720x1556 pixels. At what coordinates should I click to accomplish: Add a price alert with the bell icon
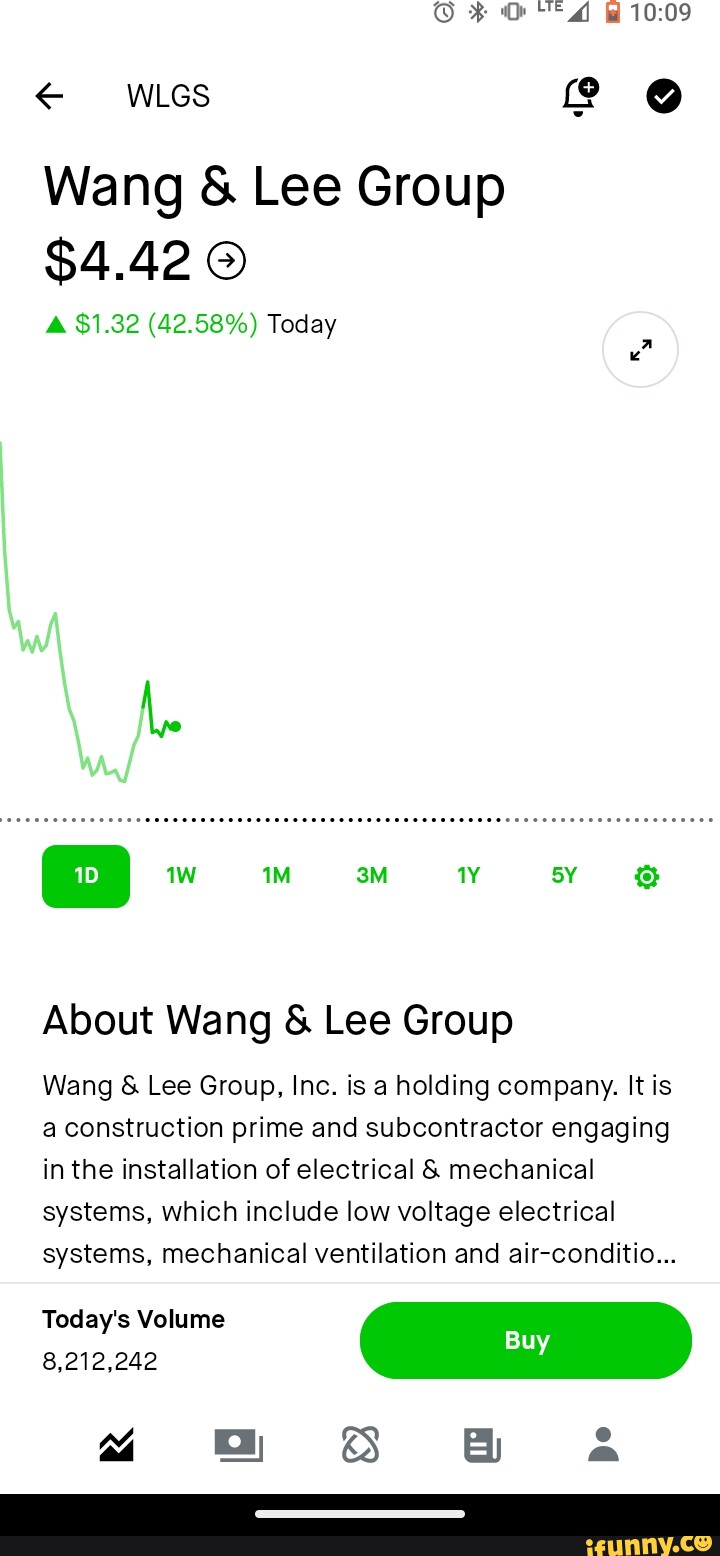click(580, 96)
